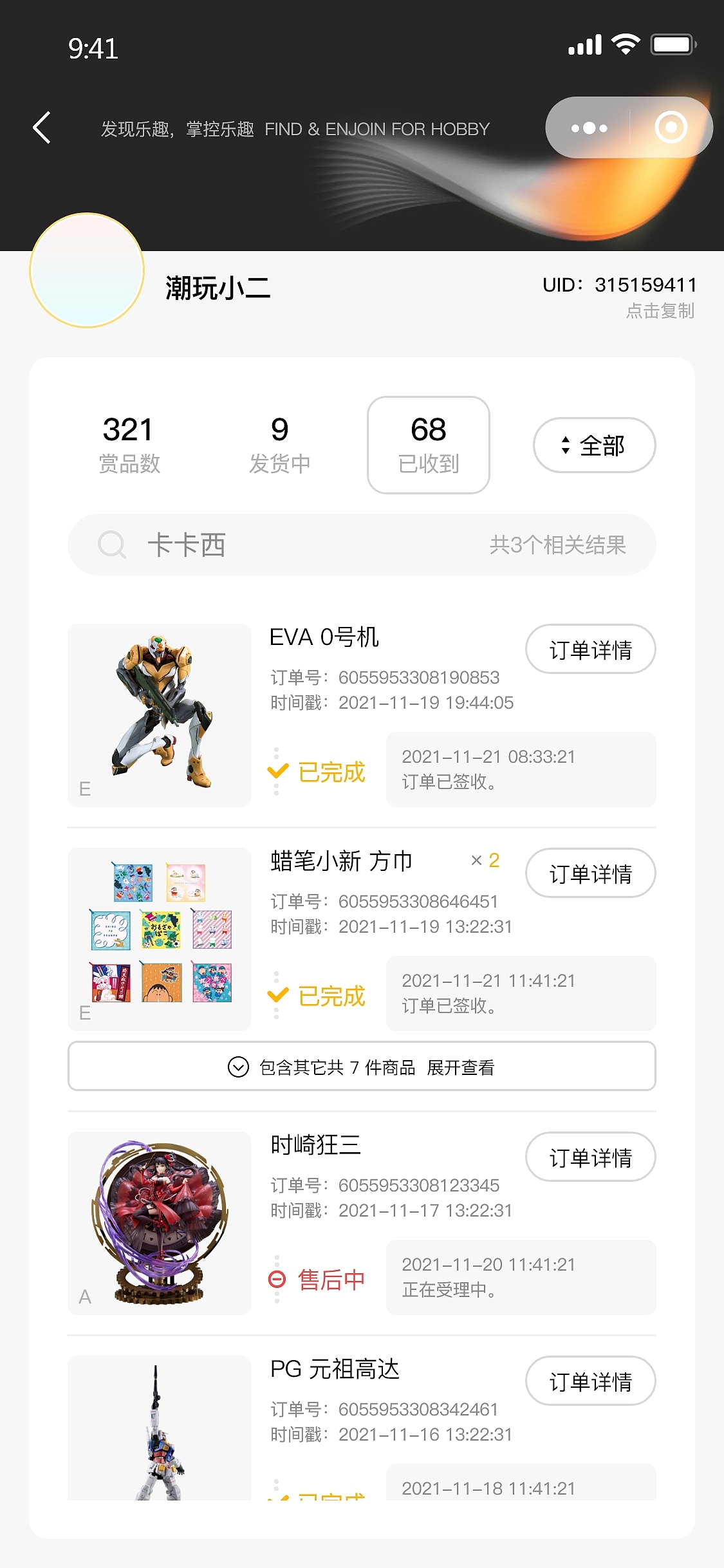This screenshot has width=724, height=1568.
Task: Select the 赏品数 count filter
Action: [128, 444]
